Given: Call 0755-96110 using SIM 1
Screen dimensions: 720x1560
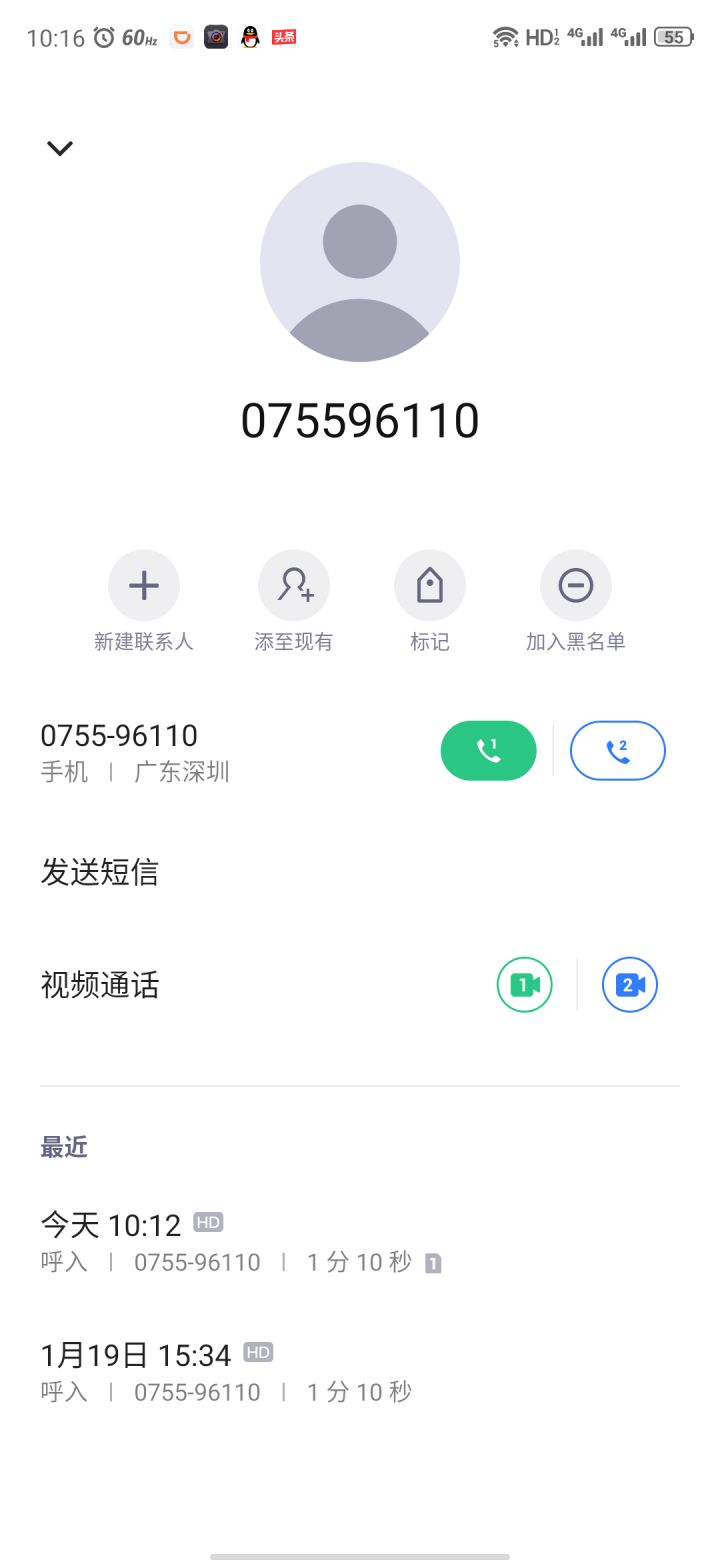Looking at the screenshot, I should [x=488, y=751].
